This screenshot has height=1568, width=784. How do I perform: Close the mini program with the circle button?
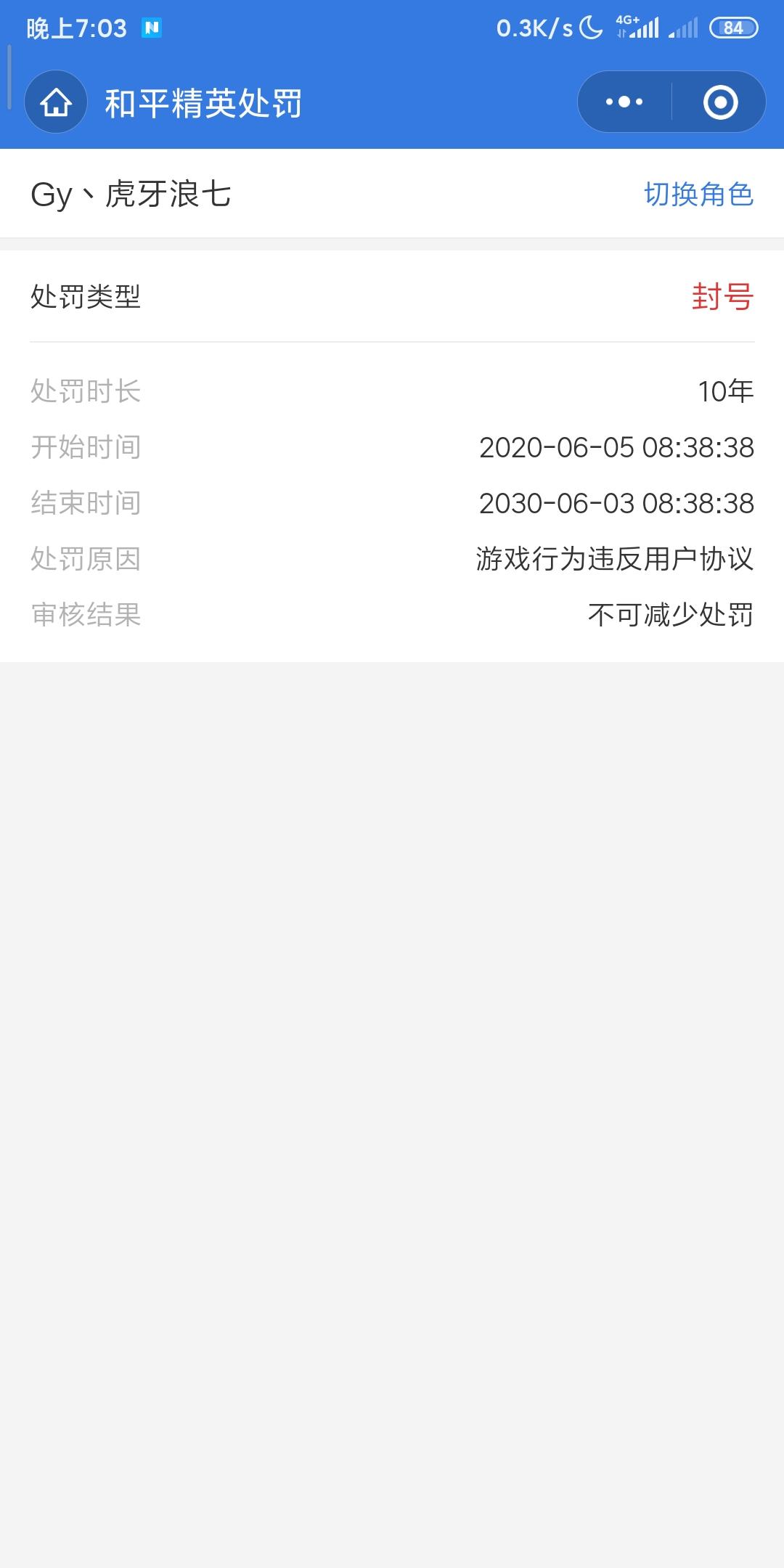[720, 102]
